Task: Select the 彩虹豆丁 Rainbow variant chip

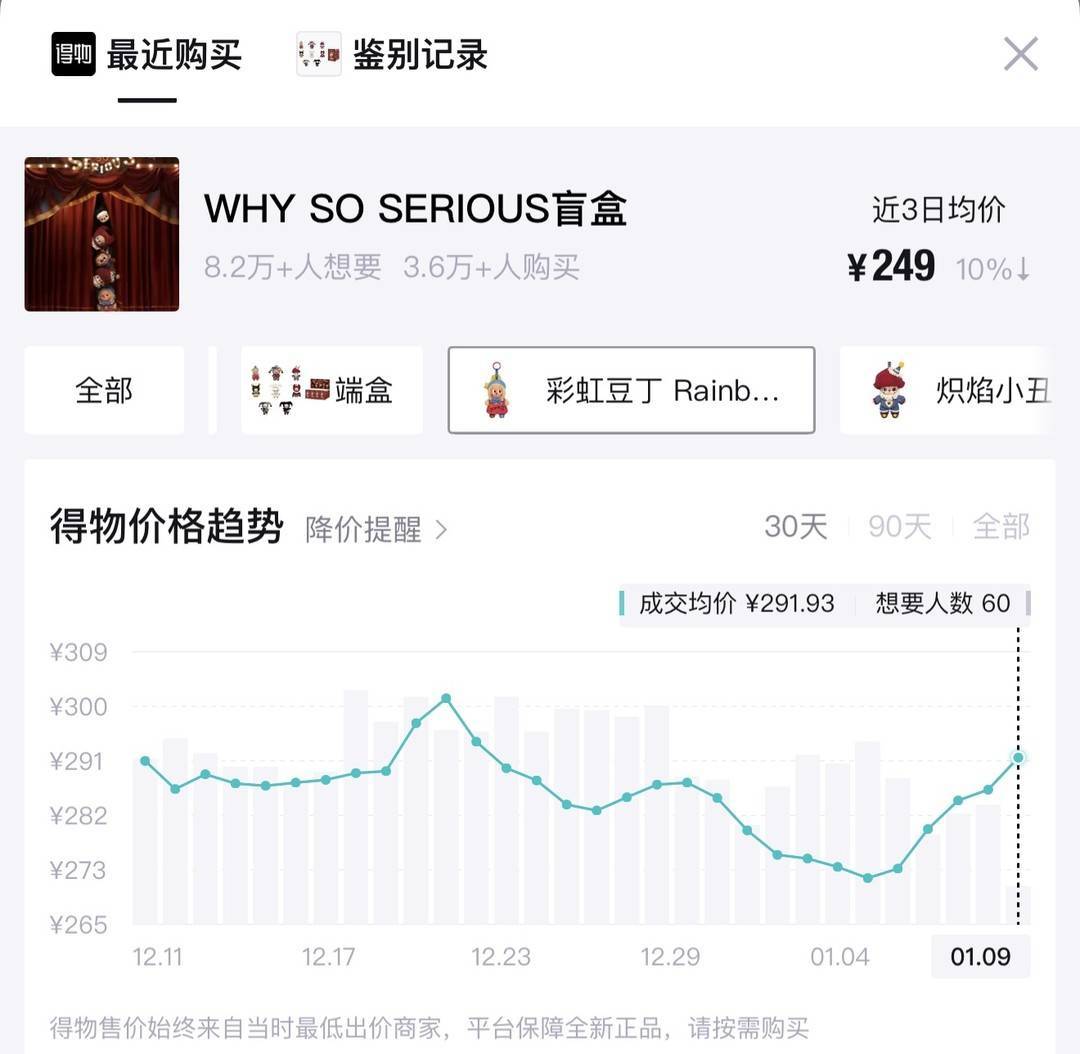Action: 631,390
